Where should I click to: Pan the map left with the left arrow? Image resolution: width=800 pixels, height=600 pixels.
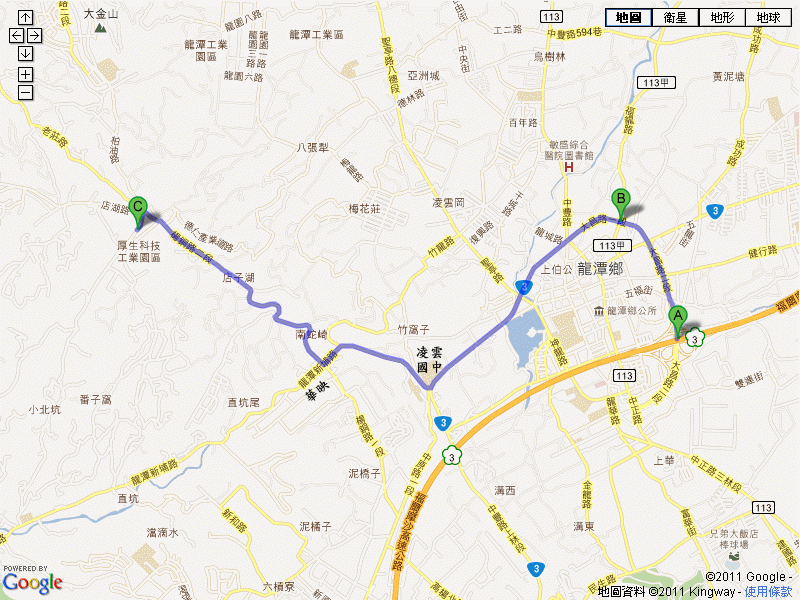click(16, 35)
